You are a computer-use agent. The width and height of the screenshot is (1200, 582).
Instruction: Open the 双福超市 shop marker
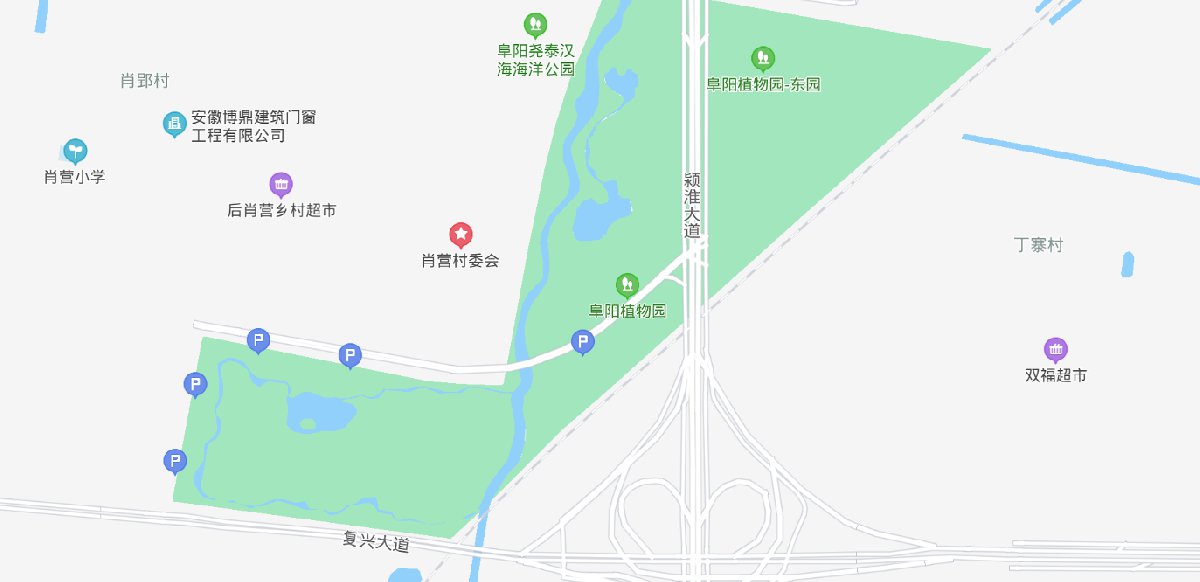(1056, 350)
